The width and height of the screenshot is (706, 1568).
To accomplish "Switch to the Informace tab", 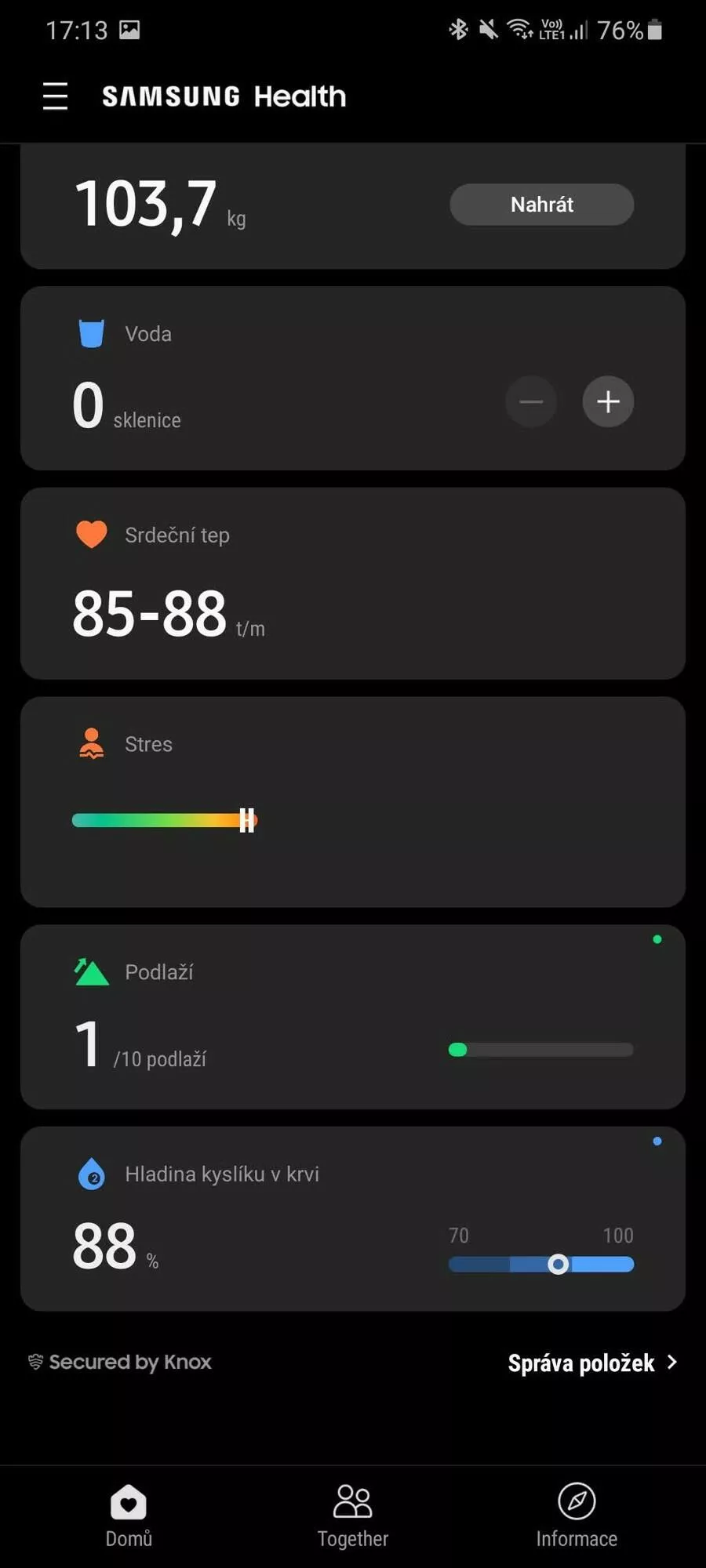I will pos(577,1516).
